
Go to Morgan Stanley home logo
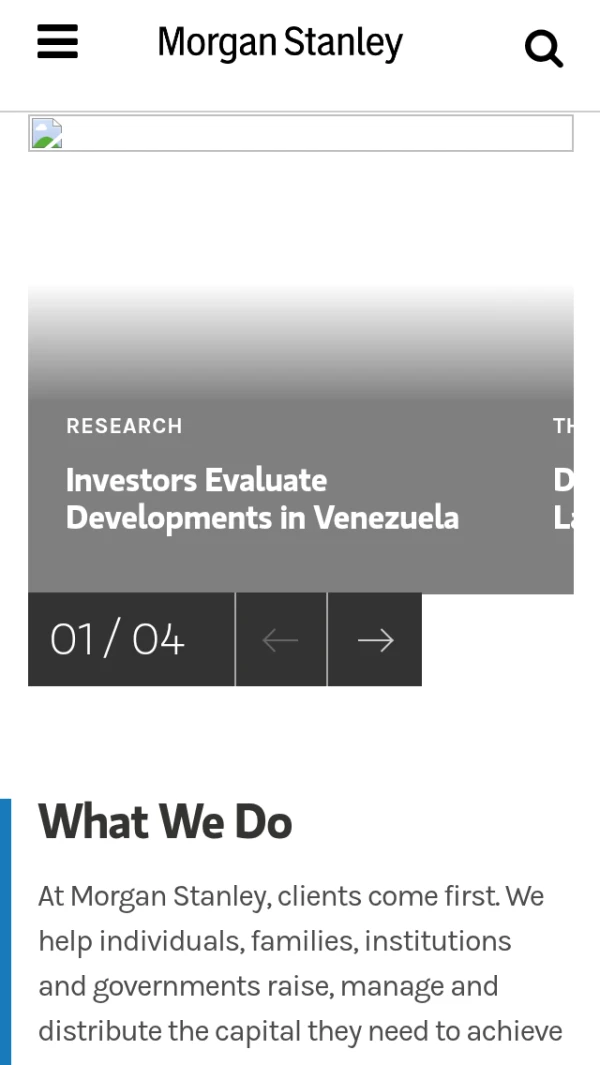click(280, 43)
